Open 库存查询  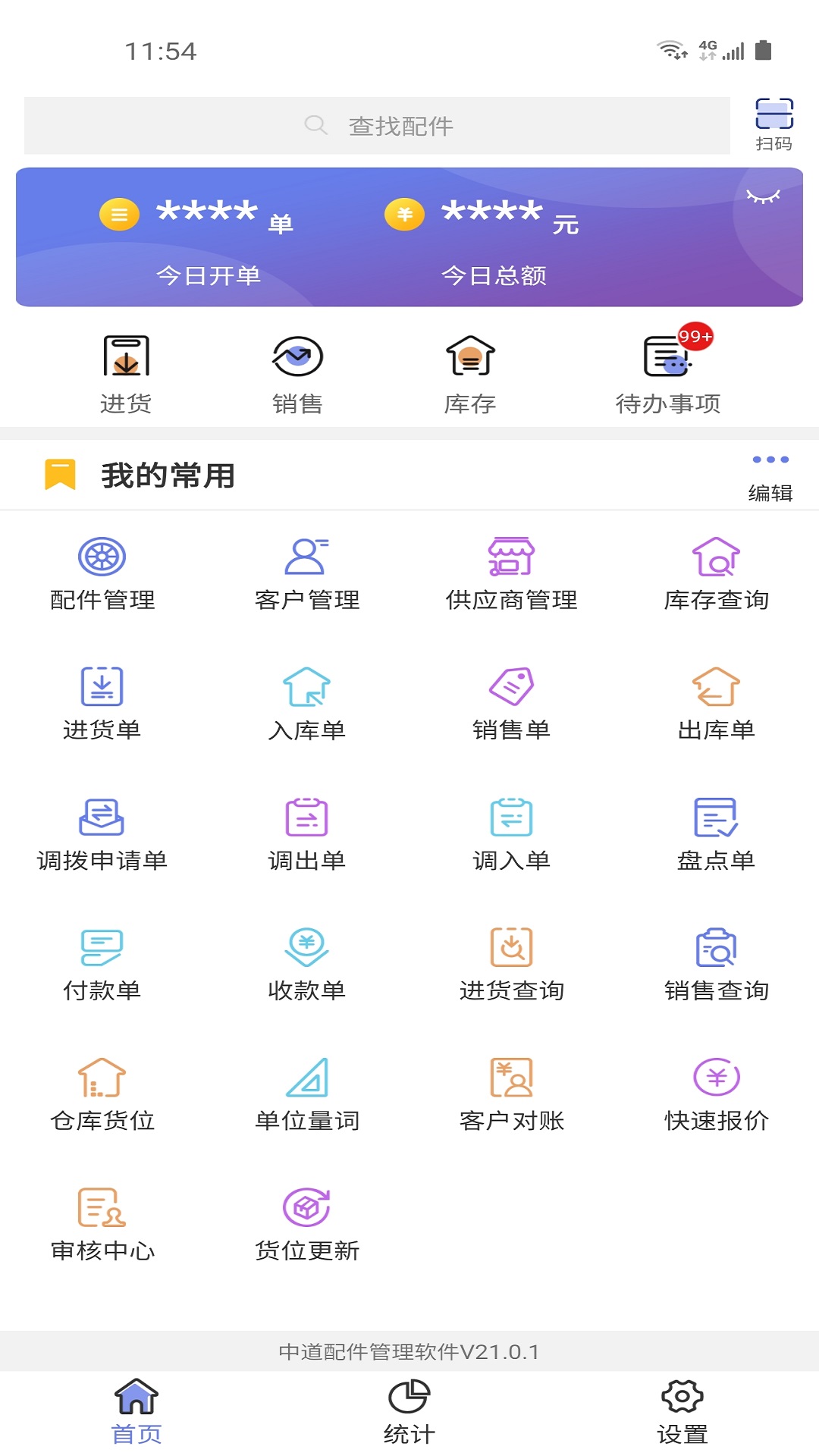tap(717, 574)
